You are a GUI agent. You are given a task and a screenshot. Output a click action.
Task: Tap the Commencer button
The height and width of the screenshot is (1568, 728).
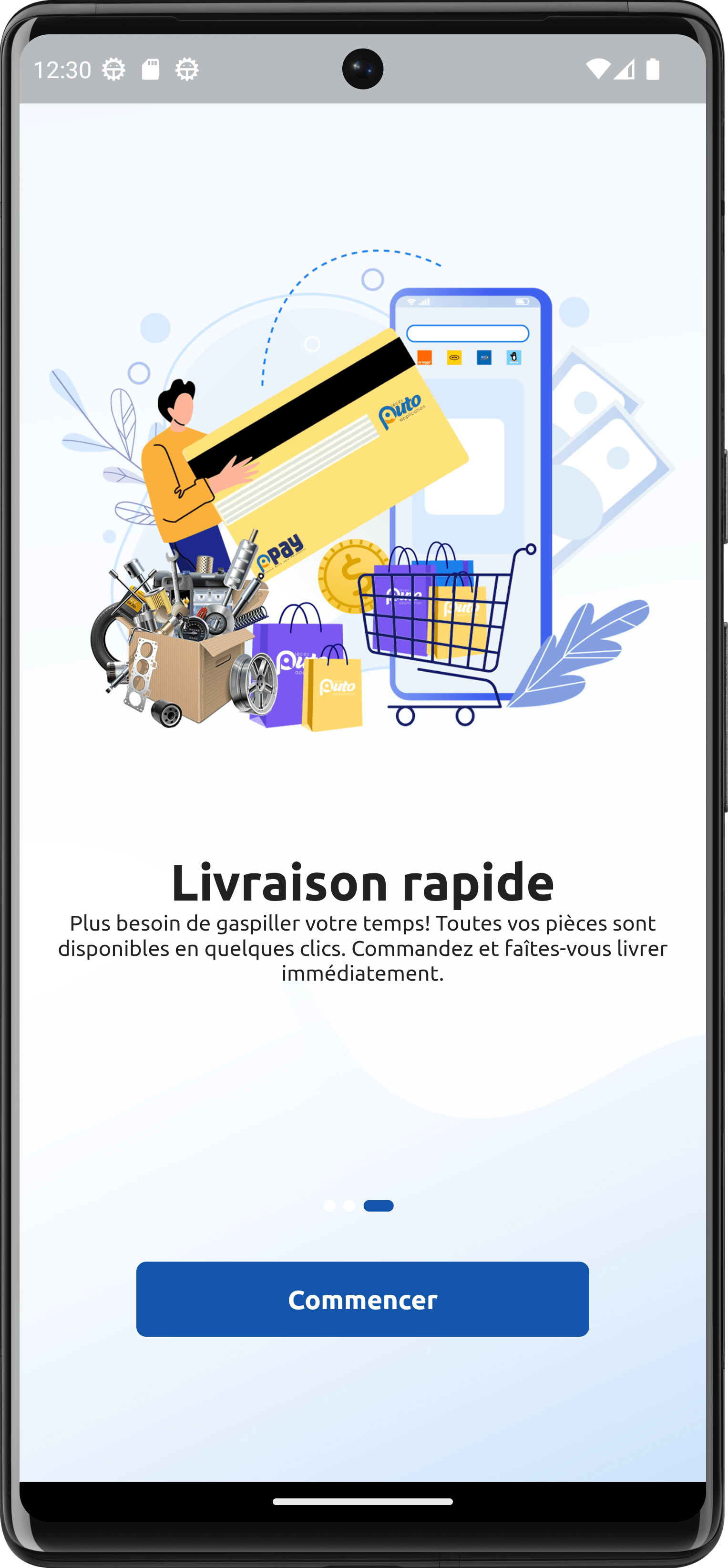(362, 1299)
